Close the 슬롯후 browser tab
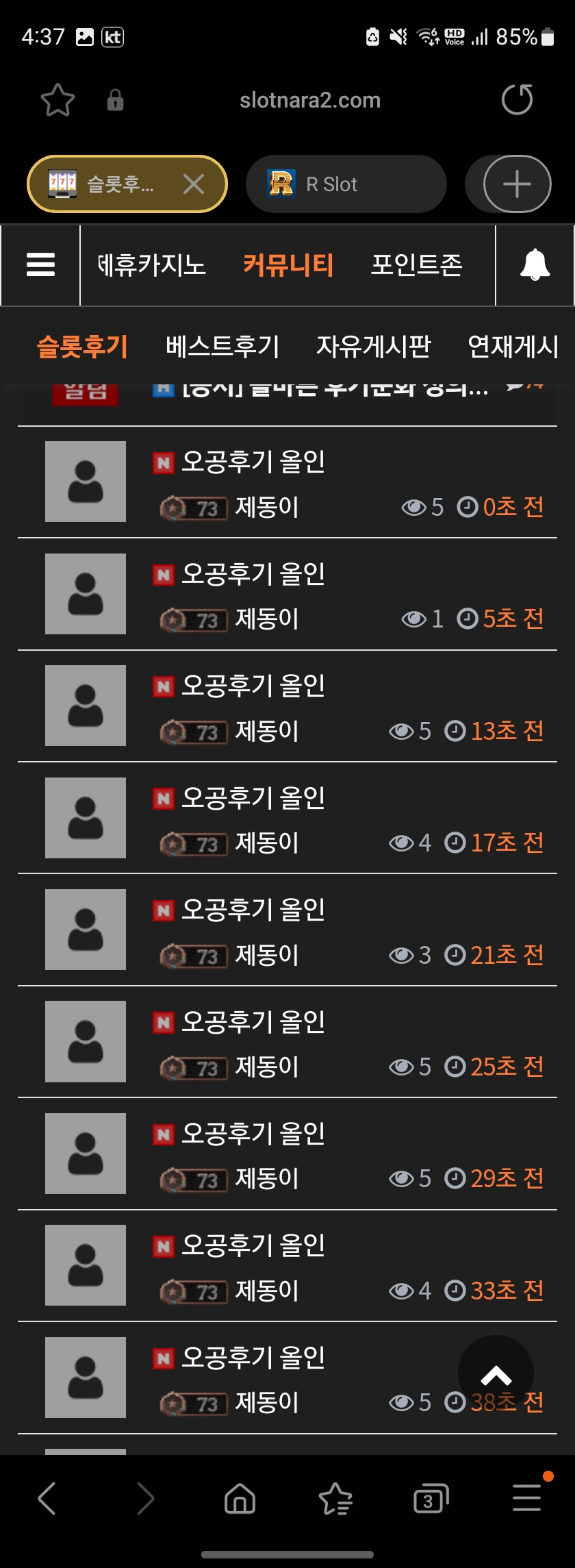 tap(194, 184)
